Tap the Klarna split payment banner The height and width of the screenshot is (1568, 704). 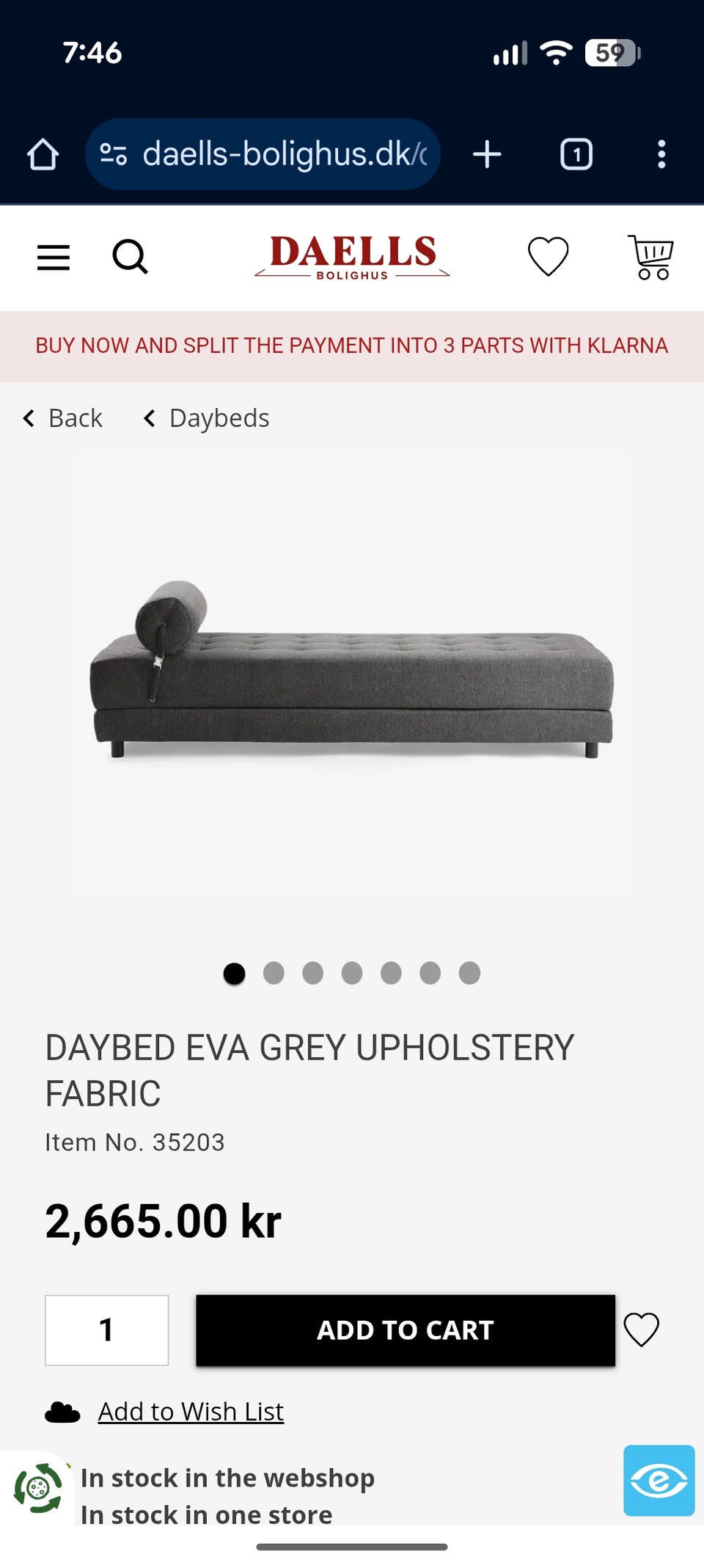352,346
